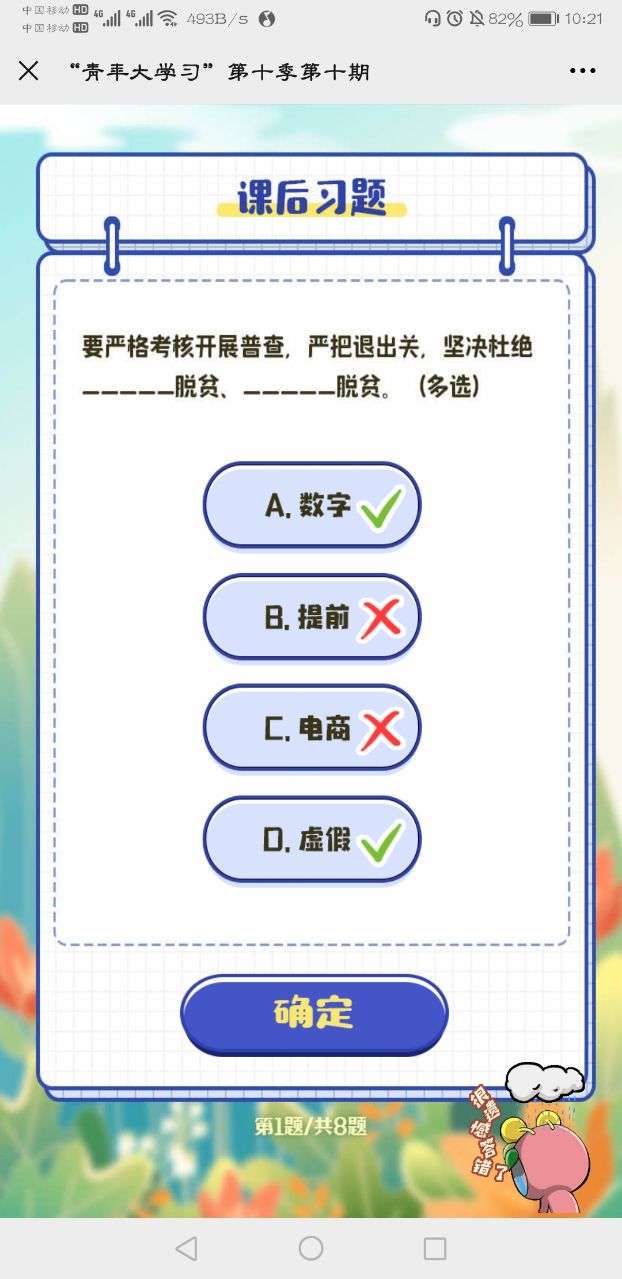The width and height of the screenshot is (622, 1279).
Task: Open the three-dot overflow menu
Action: tap(582, 71)
